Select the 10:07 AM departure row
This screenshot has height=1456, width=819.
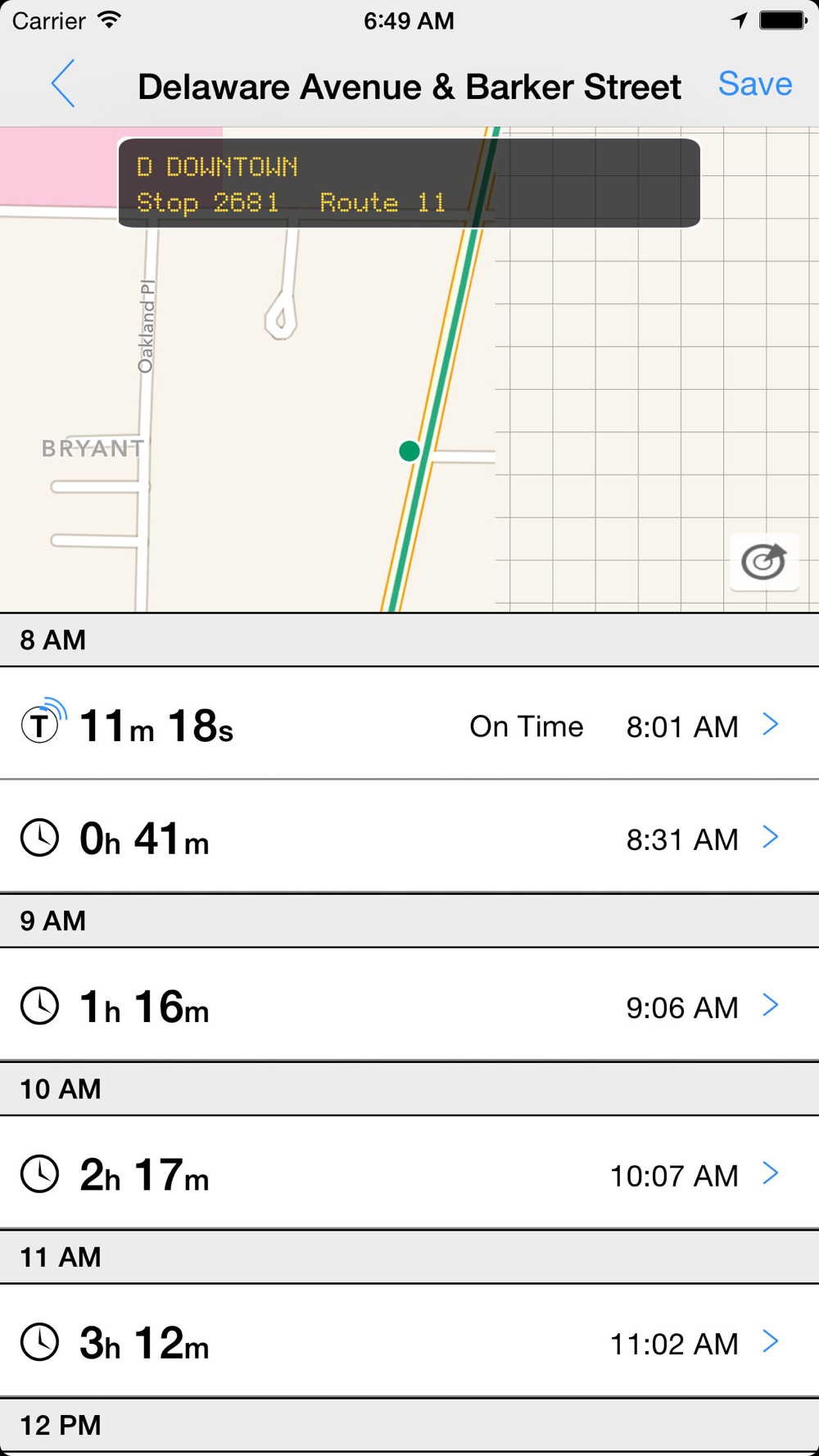[x=409, y=1173]
